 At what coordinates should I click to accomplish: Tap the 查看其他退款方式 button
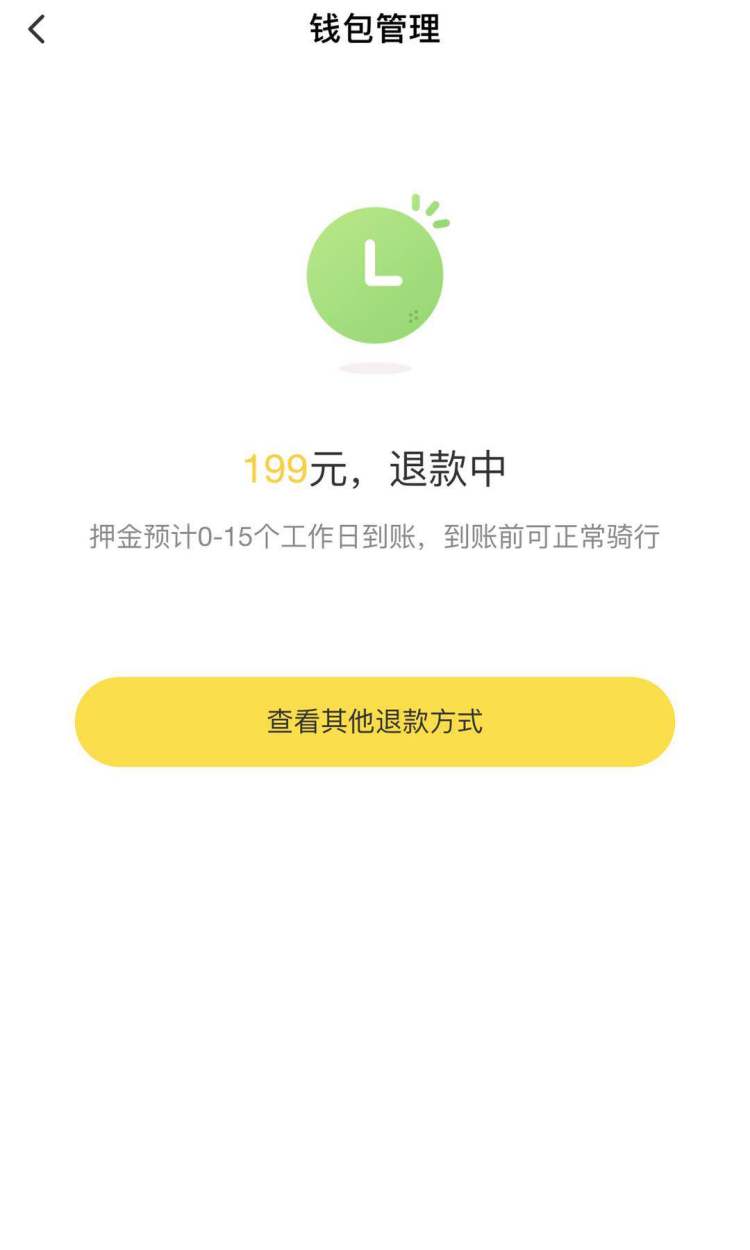pos(375,722)
